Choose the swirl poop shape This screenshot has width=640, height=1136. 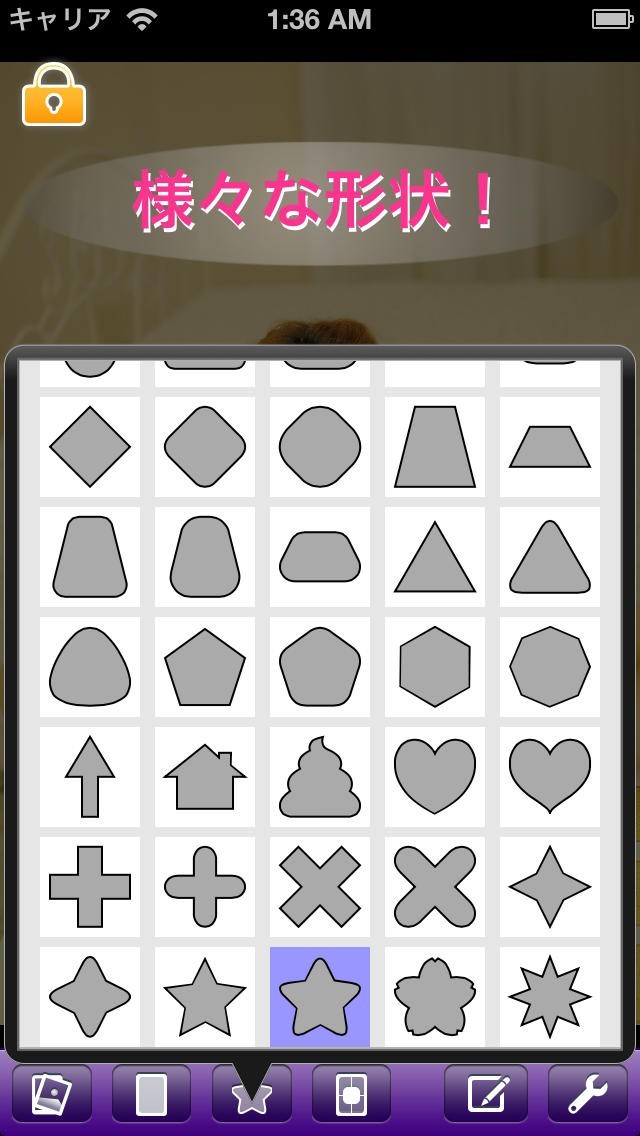tap(320, 777)
